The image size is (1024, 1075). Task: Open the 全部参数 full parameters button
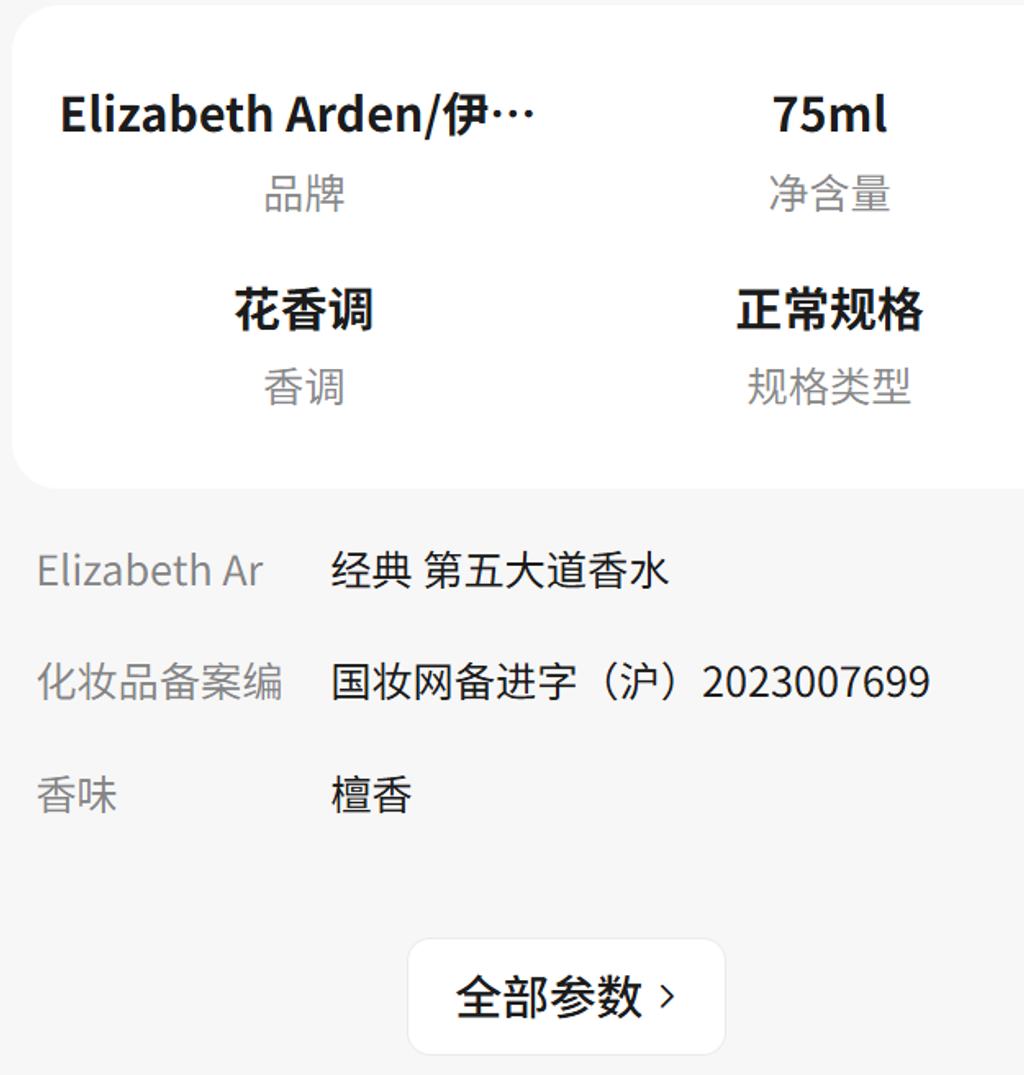click(566, 996)
